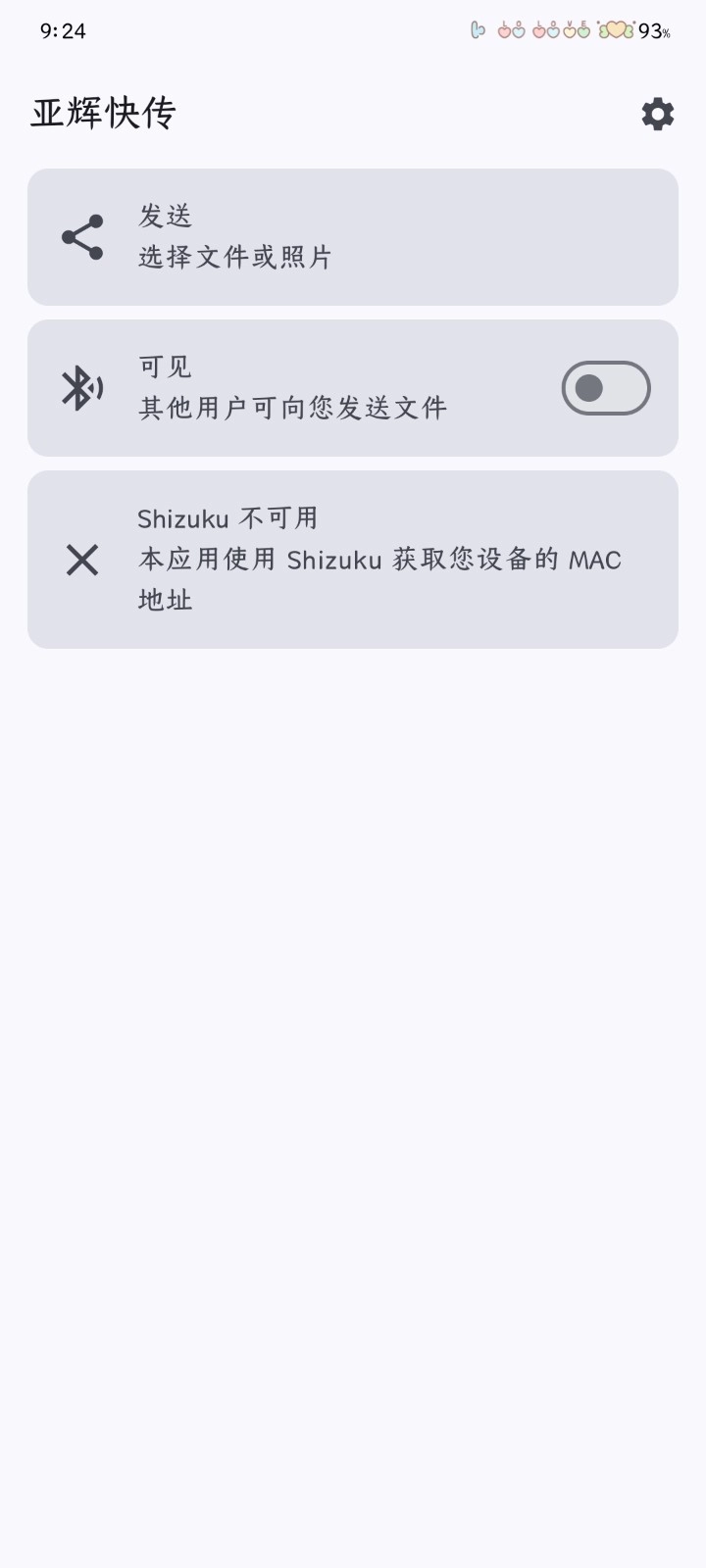This screenshot has height=1568, width=706.
Task: Open the settings gear icon
Action: tap(657, 115)
